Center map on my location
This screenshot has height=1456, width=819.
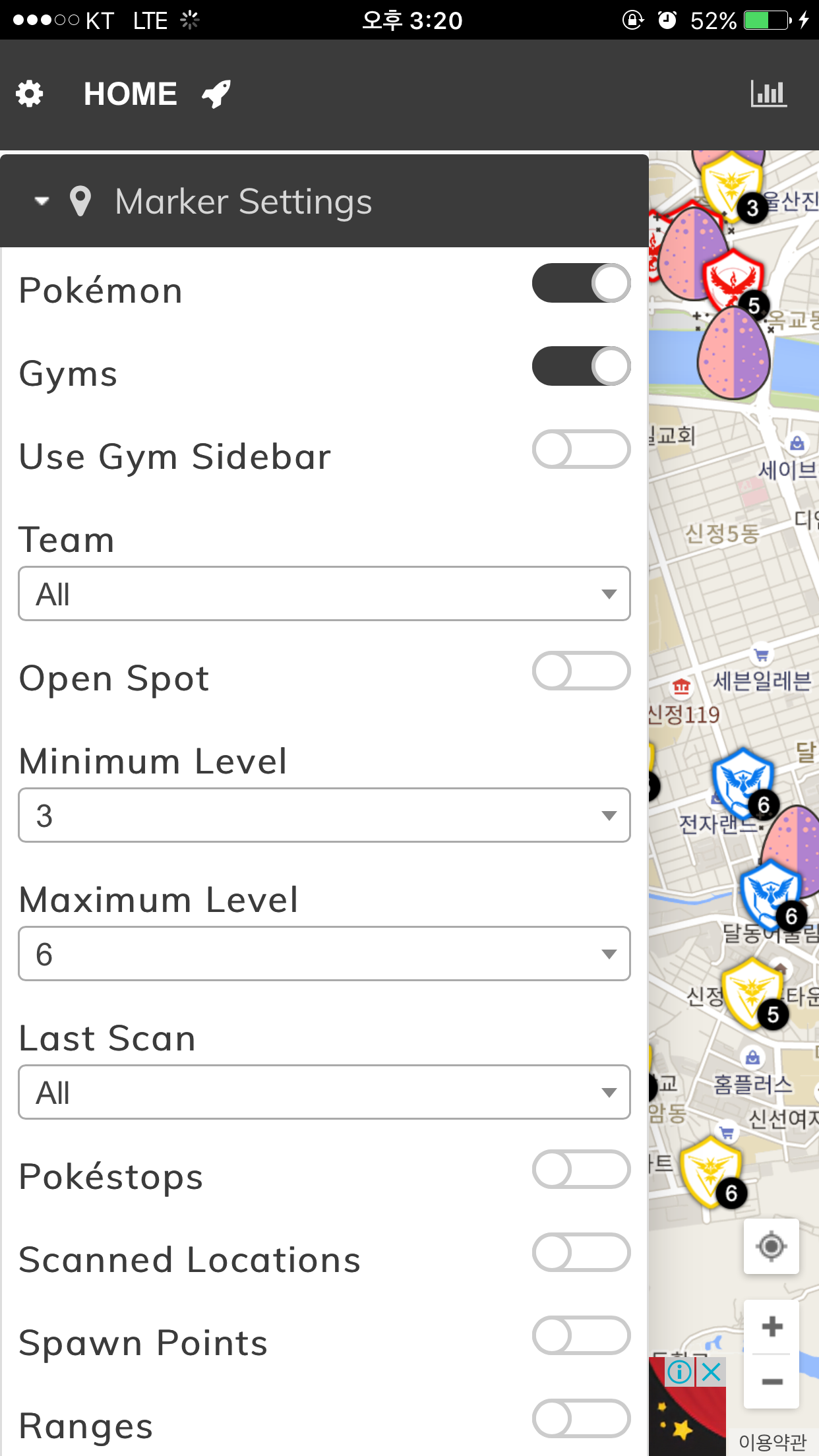772,1246
